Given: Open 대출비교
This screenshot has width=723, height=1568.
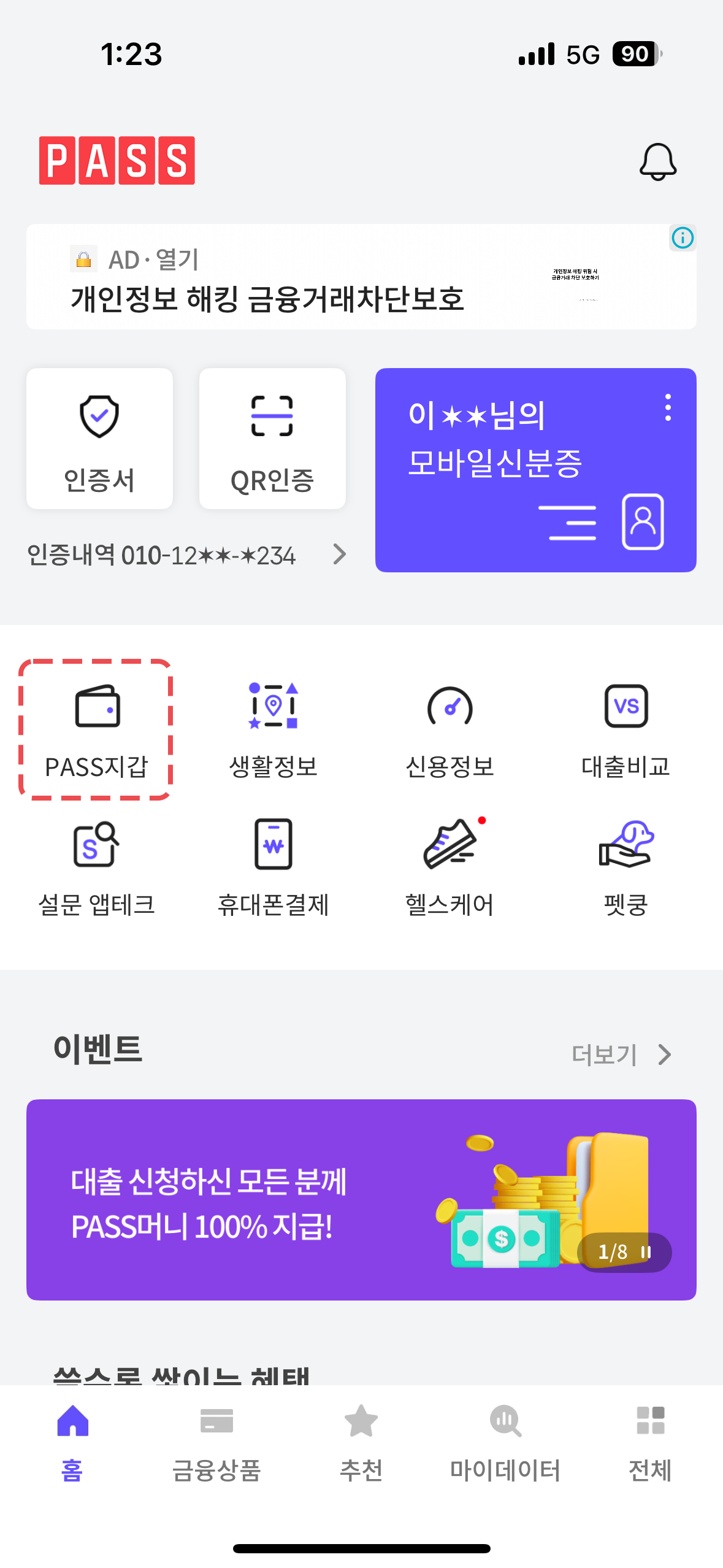Looking at the screenshot, I should coord(625,730).
